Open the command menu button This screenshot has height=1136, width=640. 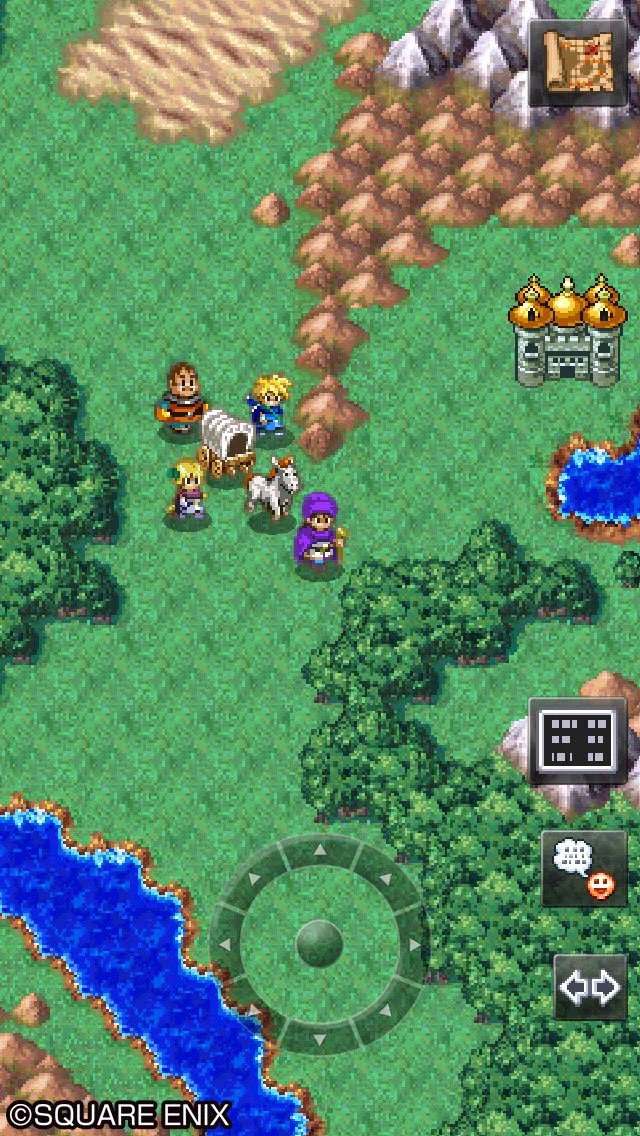pos(577,741)
